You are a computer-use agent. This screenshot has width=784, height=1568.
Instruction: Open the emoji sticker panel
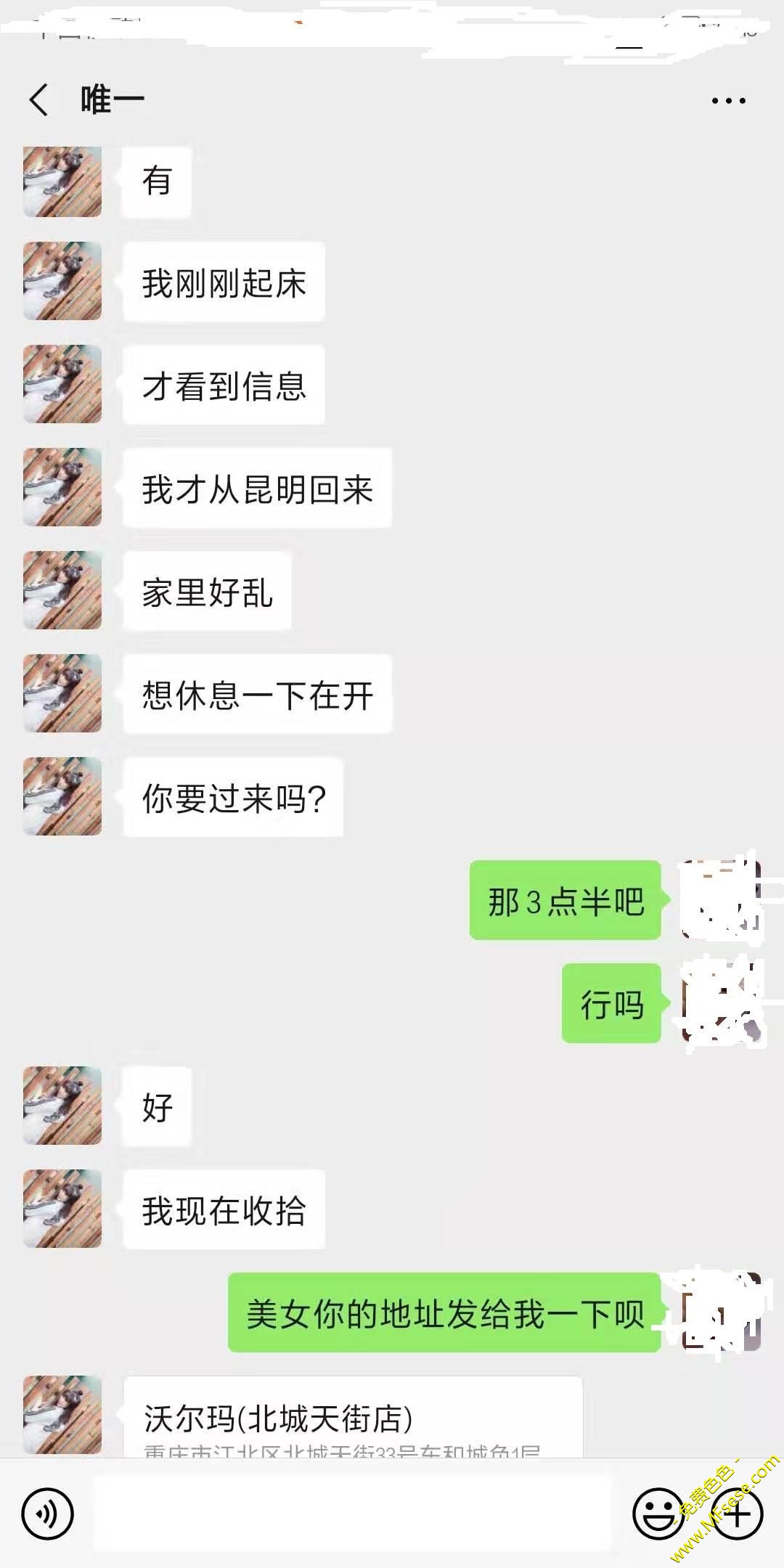[658, 1515]
